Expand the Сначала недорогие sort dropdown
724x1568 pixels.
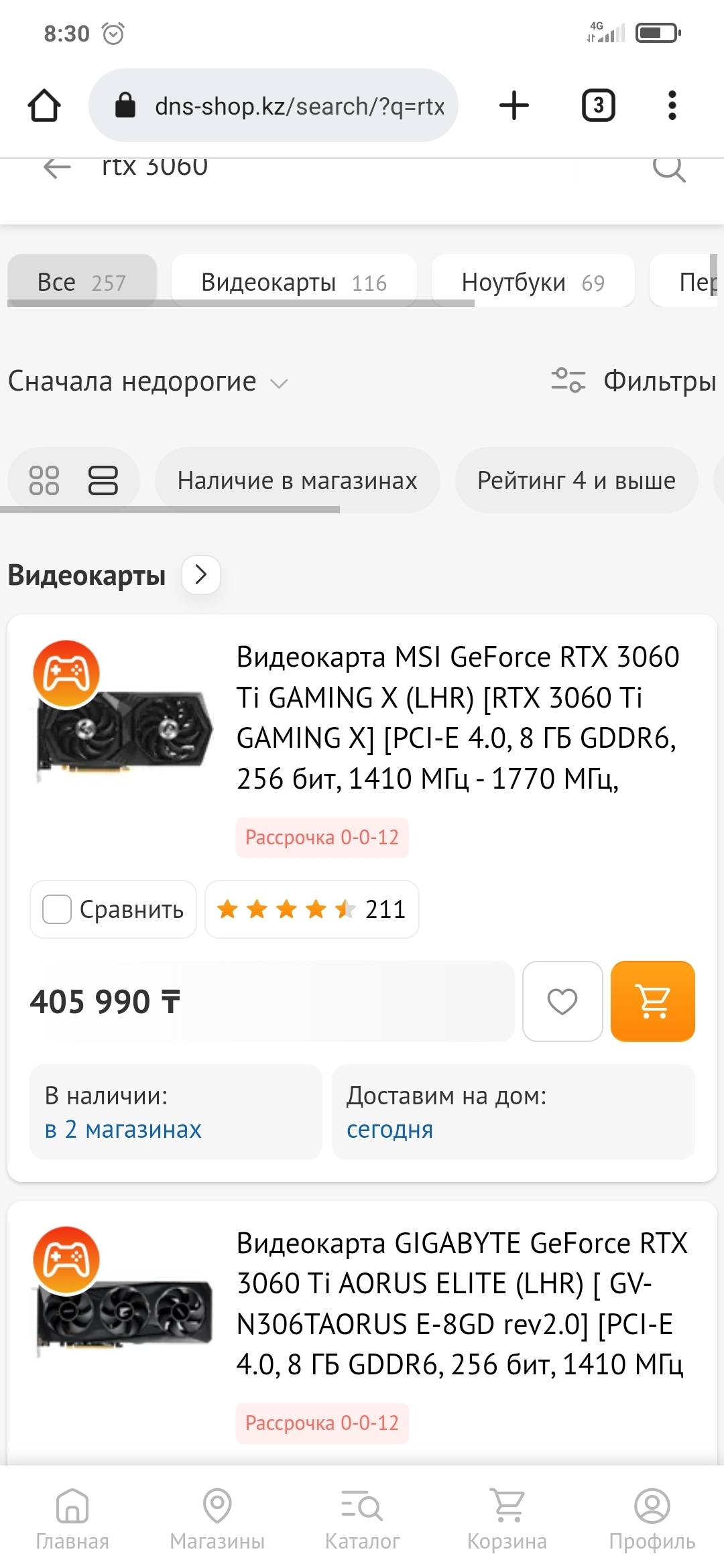(147, 382)
